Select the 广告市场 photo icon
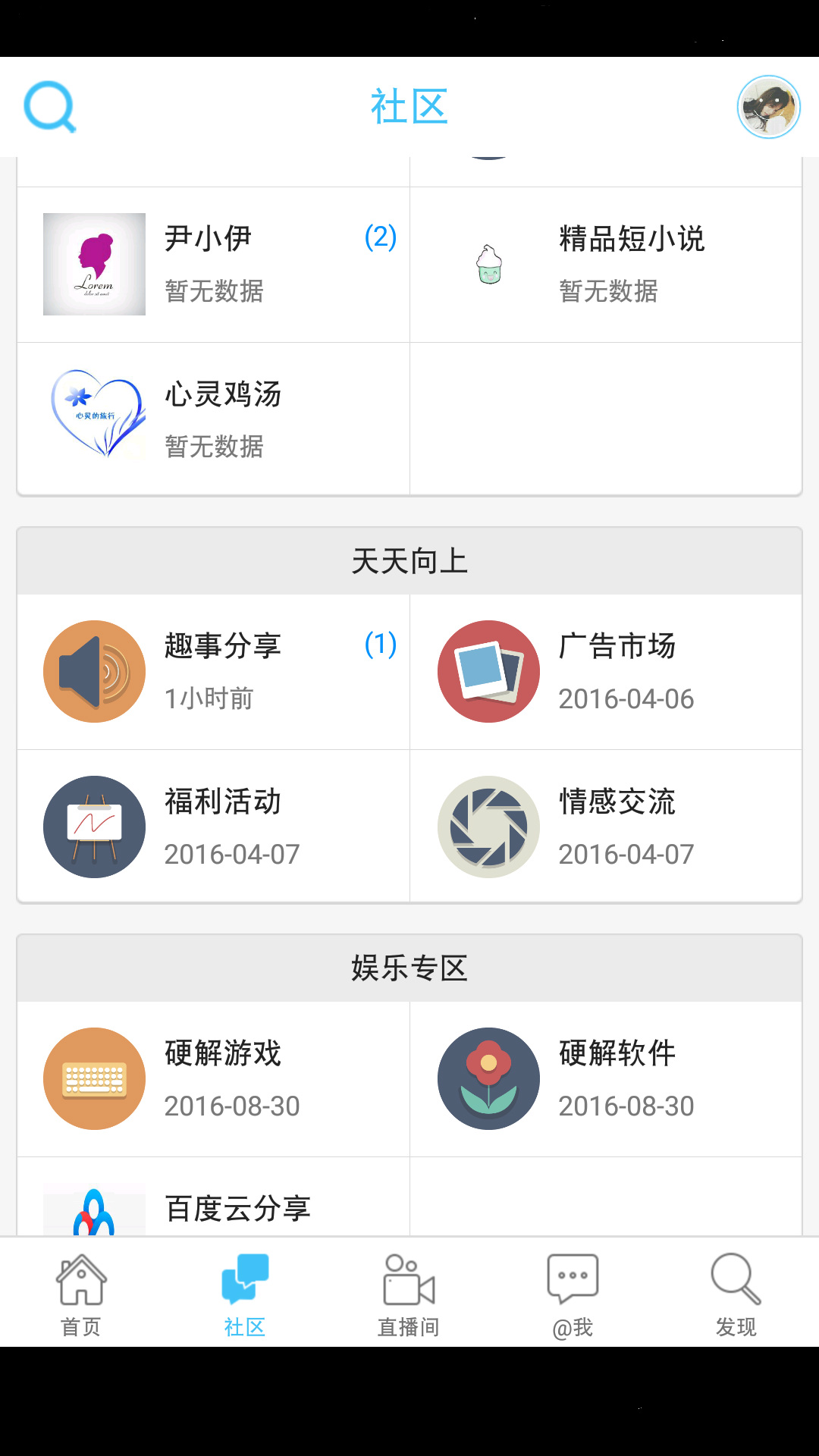 tap(488, 670)
